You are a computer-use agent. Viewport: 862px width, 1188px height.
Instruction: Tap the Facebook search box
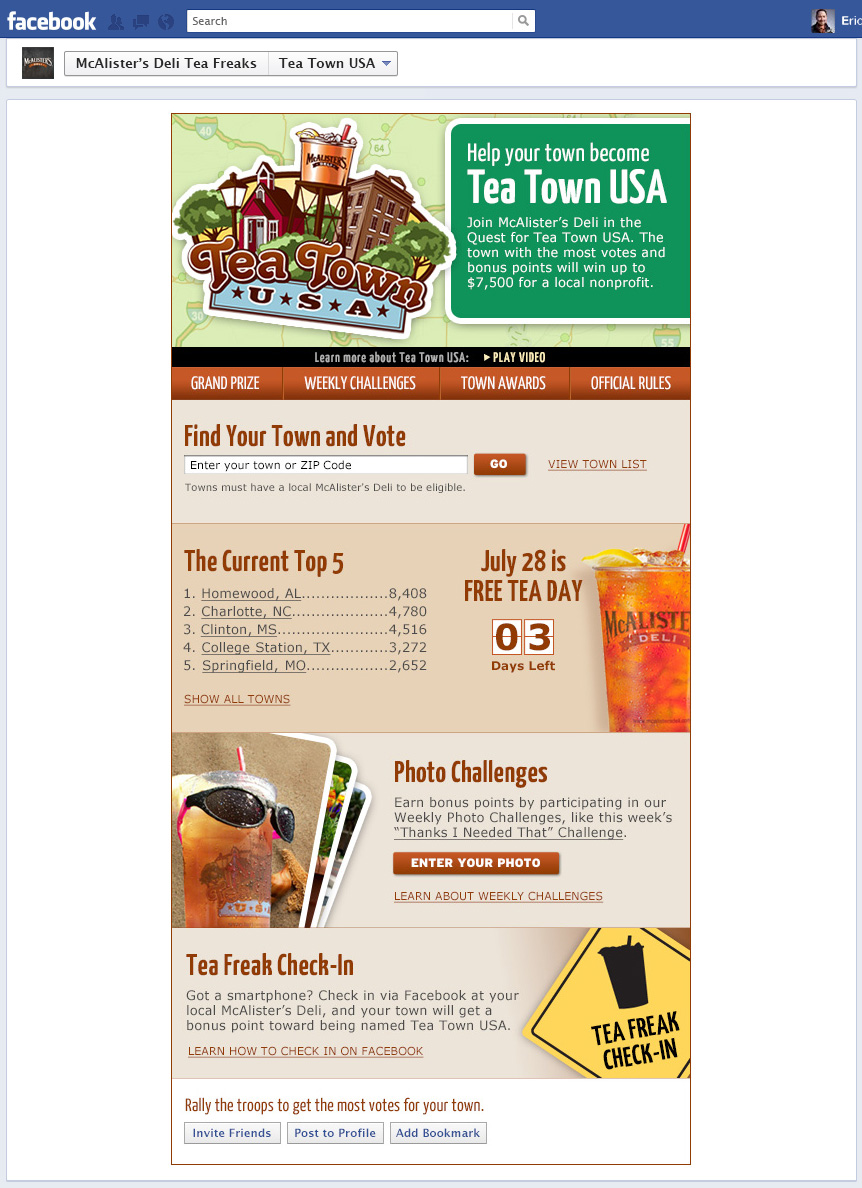coord(350,21)
